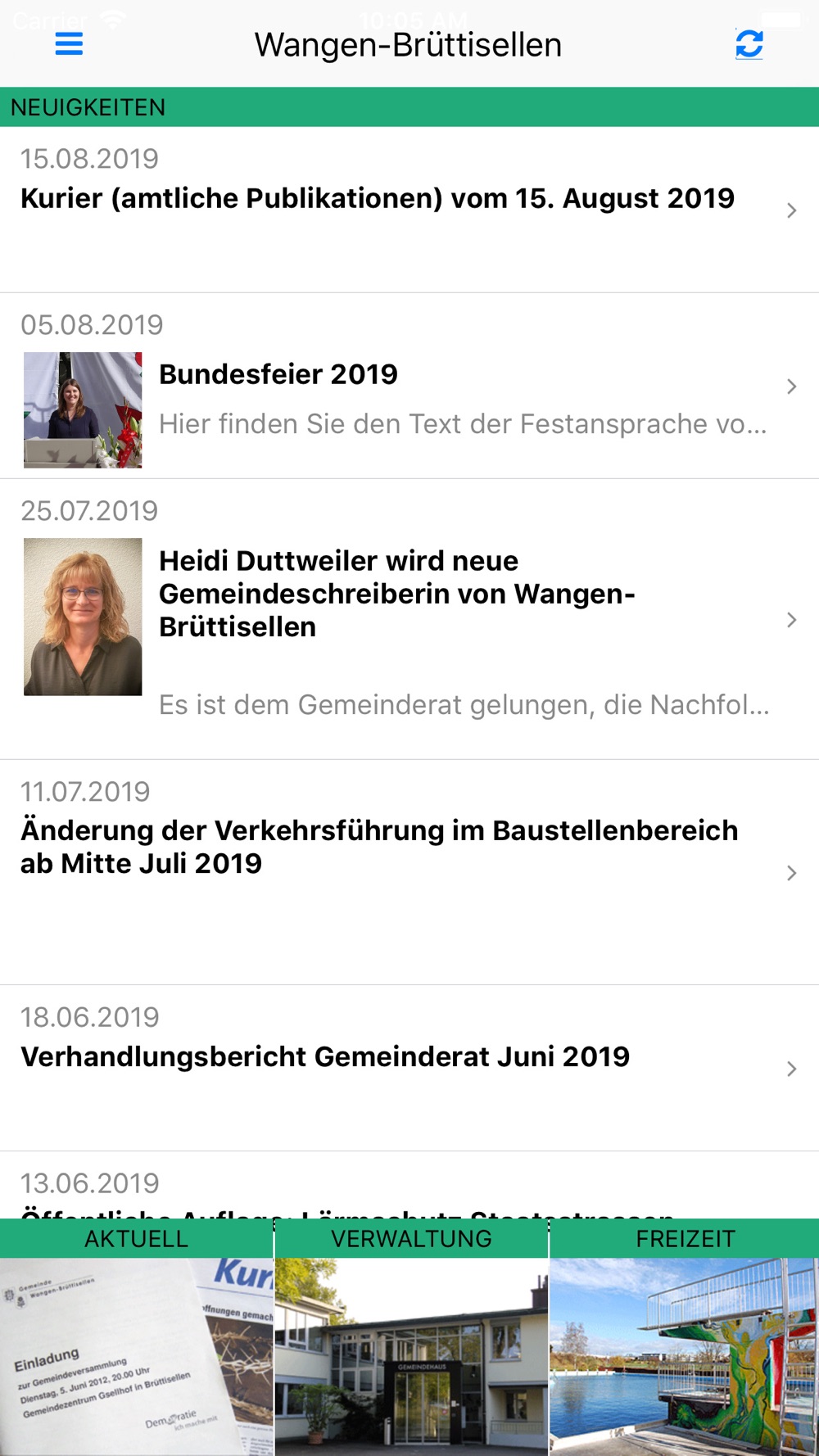Read the Heidi Duttweiler Gemeindeschreiberin news
The height and width of the screenshot is (1456, 819).
(409, 619)
